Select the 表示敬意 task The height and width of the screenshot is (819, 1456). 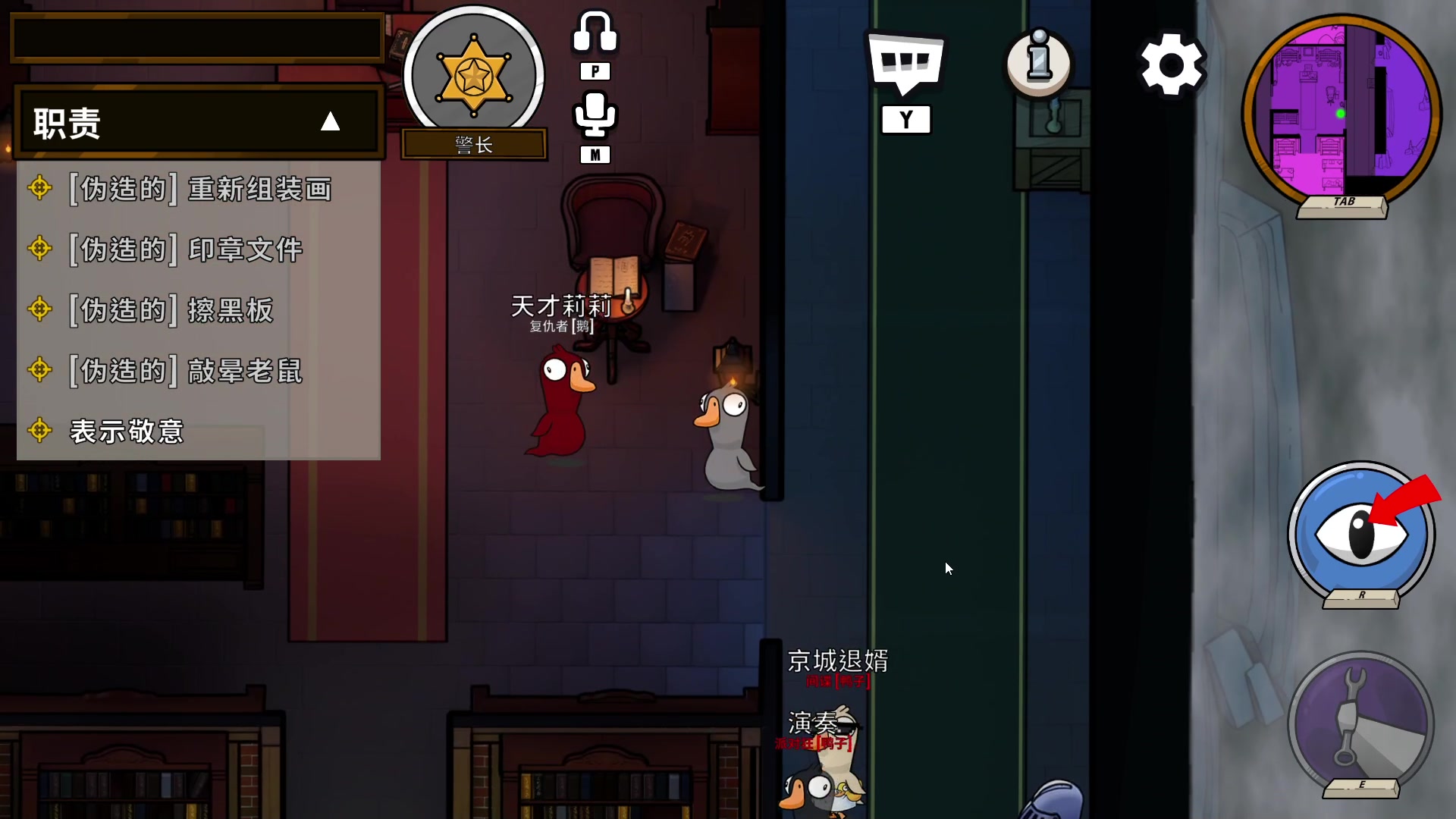127,431
